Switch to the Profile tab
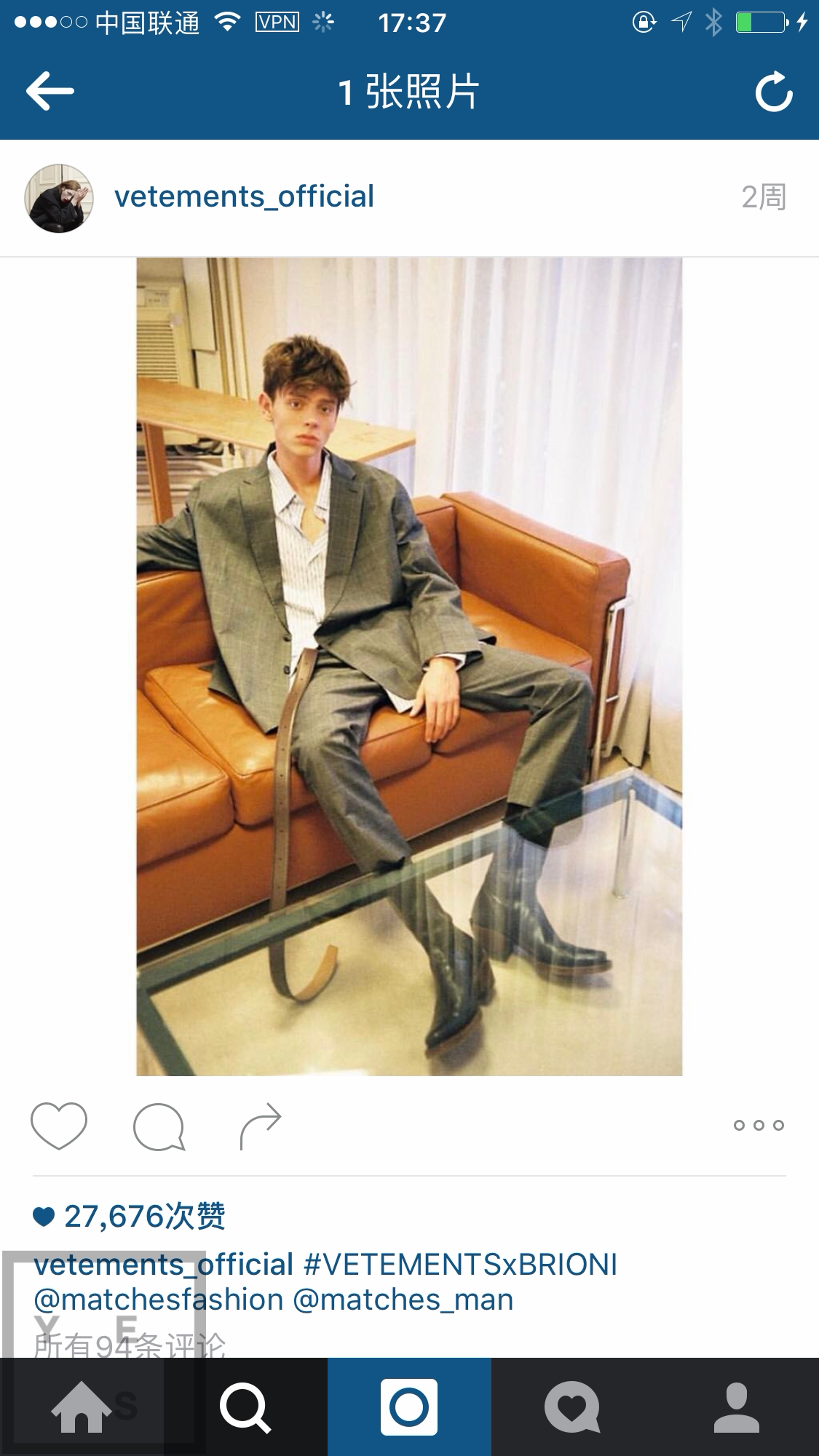Viewport: 819px width, 1456px height. point(737,1407)
